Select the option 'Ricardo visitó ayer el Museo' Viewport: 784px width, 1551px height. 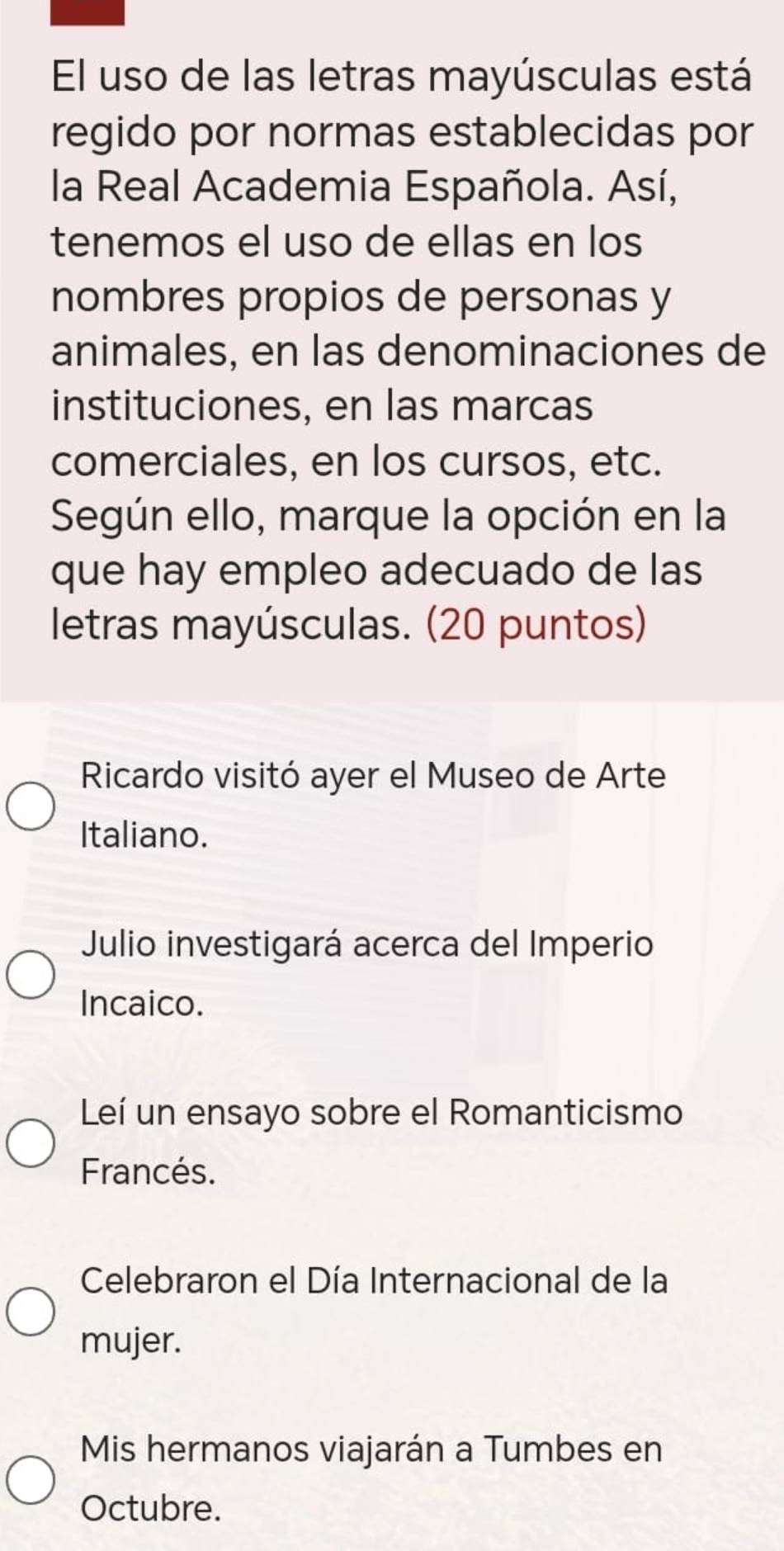(32, 806)
